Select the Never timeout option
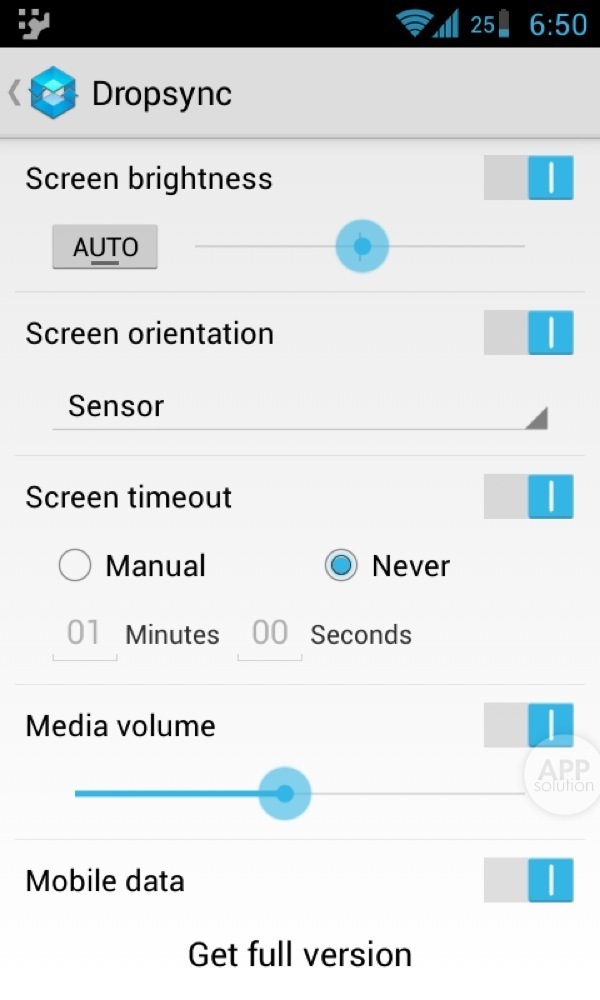Image resolution: width=600 pixels, height=1000 pixels. point(342,566)
